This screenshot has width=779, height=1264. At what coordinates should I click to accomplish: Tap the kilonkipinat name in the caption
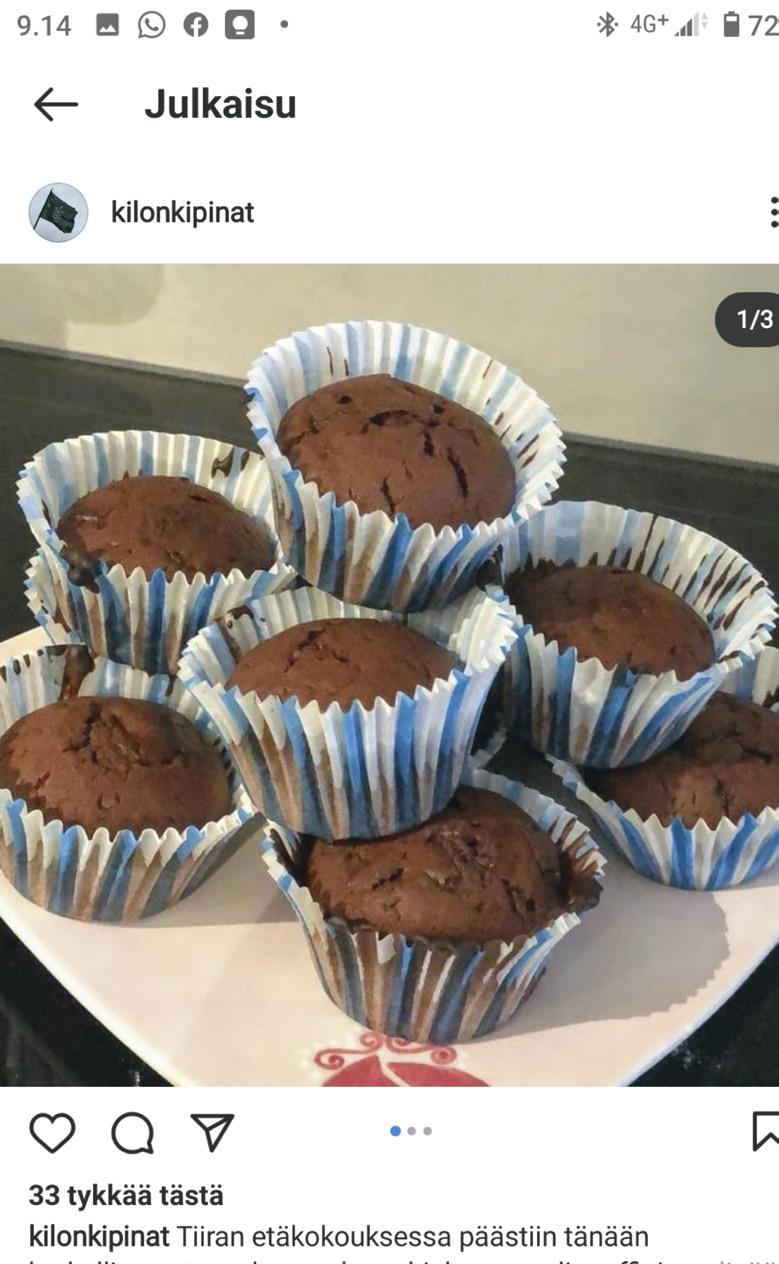click(99, 1236)
